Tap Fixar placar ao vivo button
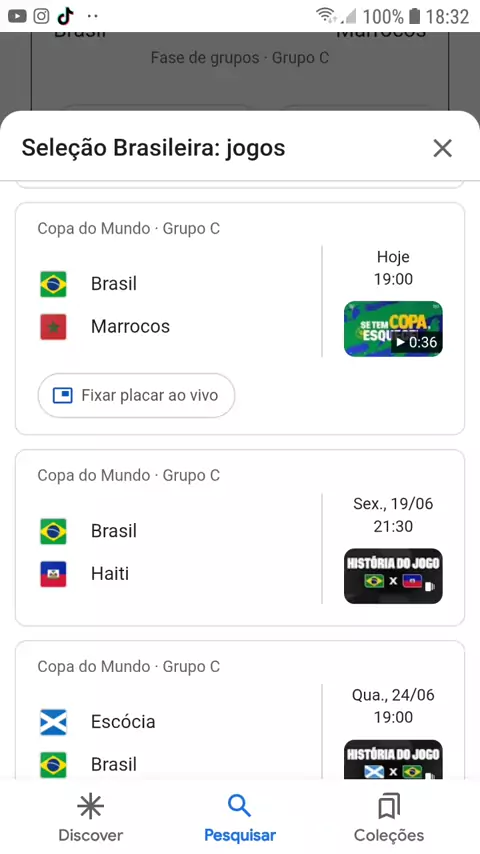Screen dimensions: 480x854 (136, 395)
